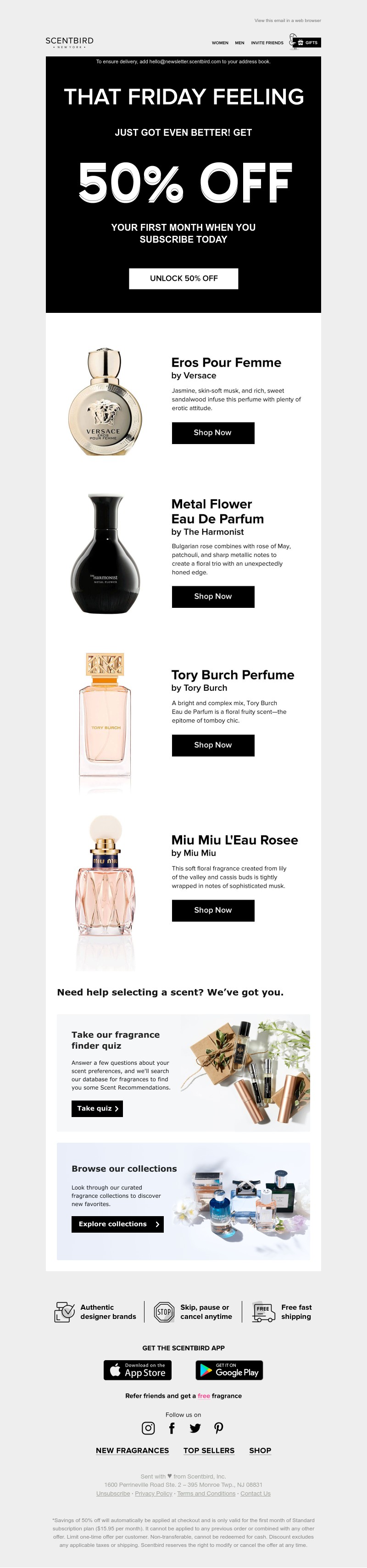This screenshot has height=1568, width=367.
Task: Shop Now for Eros Pour Femme
Action: pyautogui.click(x=212, y=433)
